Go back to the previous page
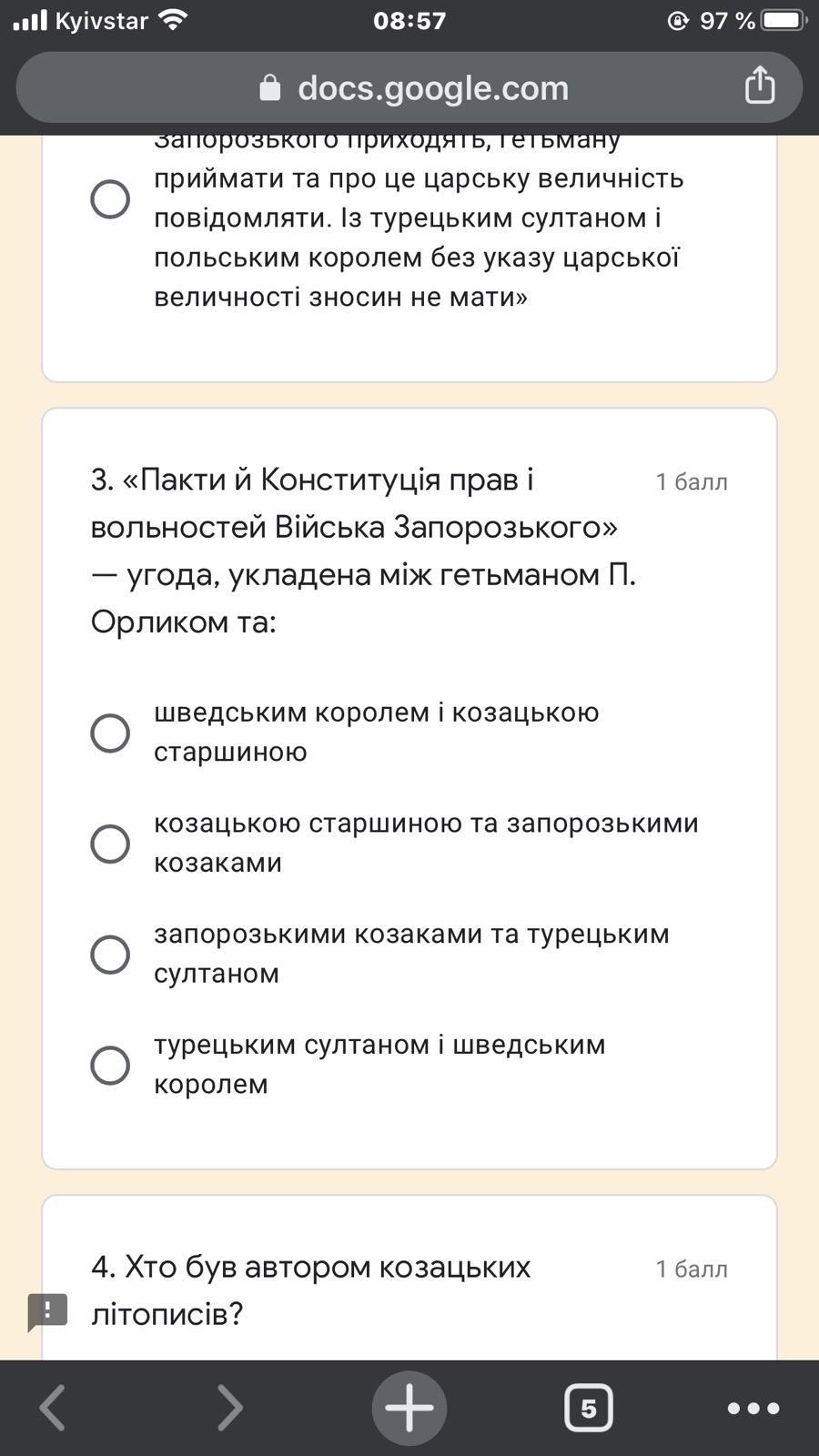 tap(53, 1408)
